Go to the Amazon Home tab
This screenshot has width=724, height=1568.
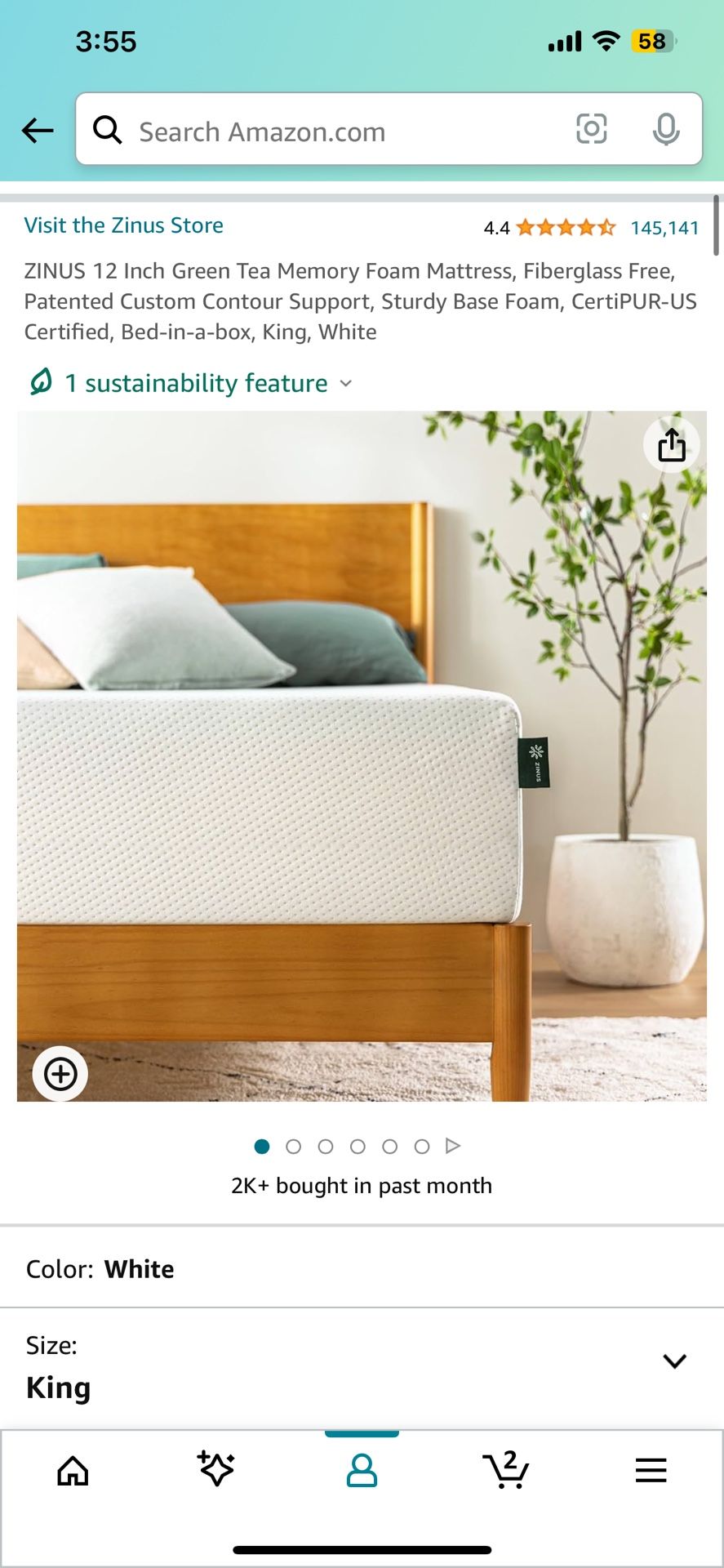pyautogui.click(x=73, y=1471)
